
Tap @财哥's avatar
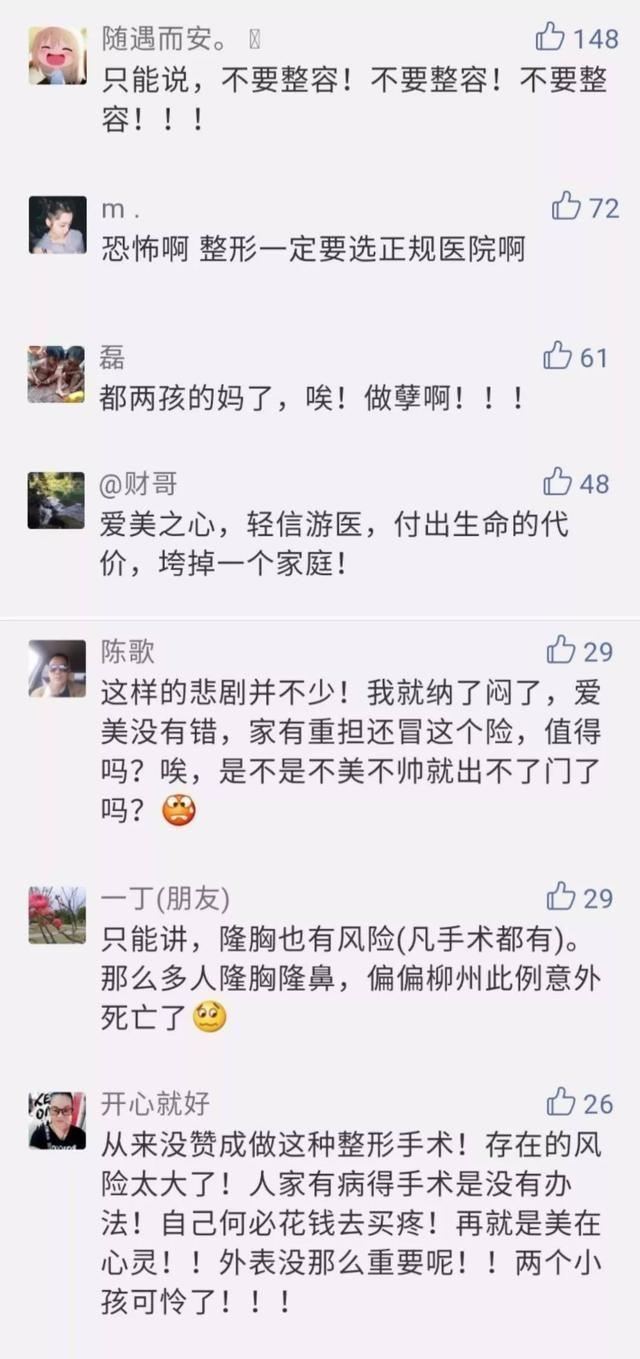(57, 500)
